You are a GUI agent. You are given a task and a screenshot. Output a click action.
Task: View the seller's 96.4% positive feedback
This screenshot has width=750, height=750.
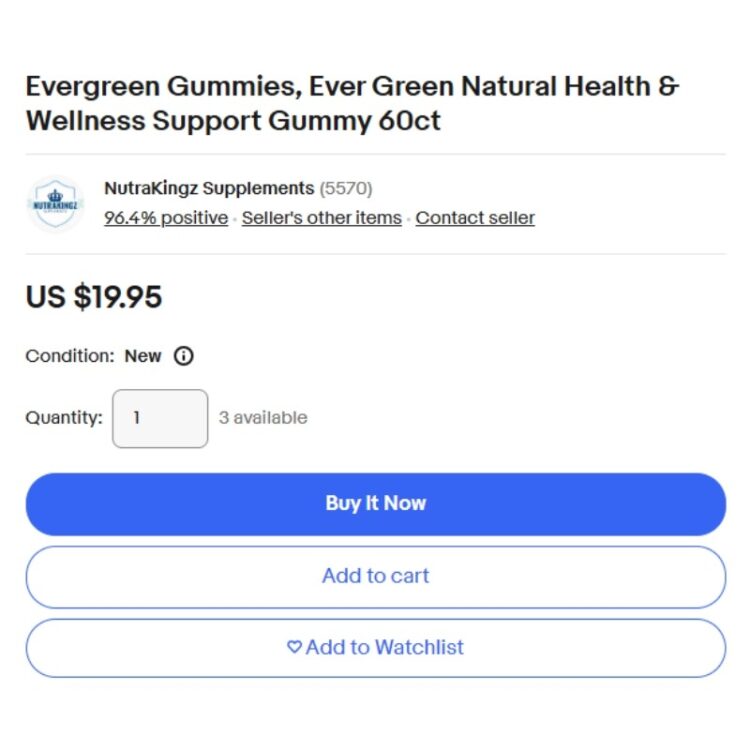coord(166,218)
